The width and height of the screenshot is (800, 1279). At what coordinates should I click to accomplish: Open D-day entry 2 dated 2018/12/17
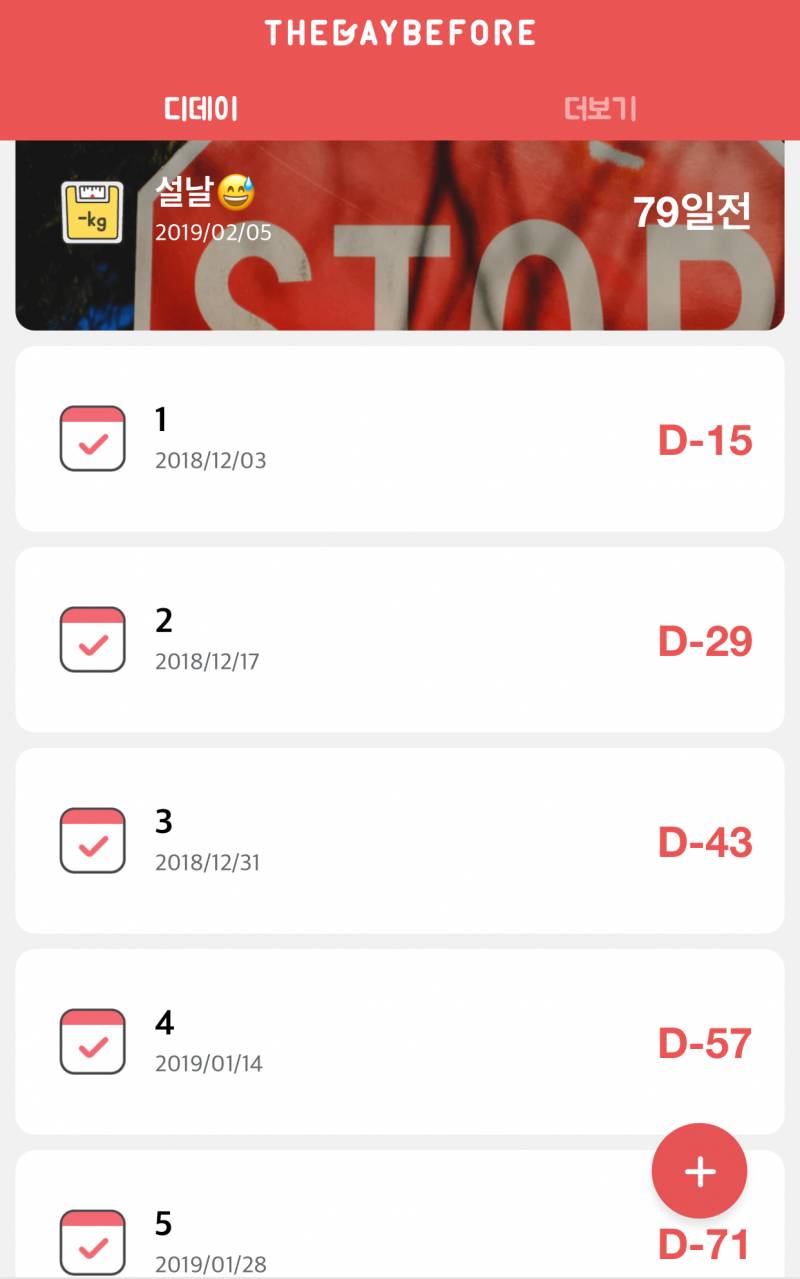[x=400, y=640]
